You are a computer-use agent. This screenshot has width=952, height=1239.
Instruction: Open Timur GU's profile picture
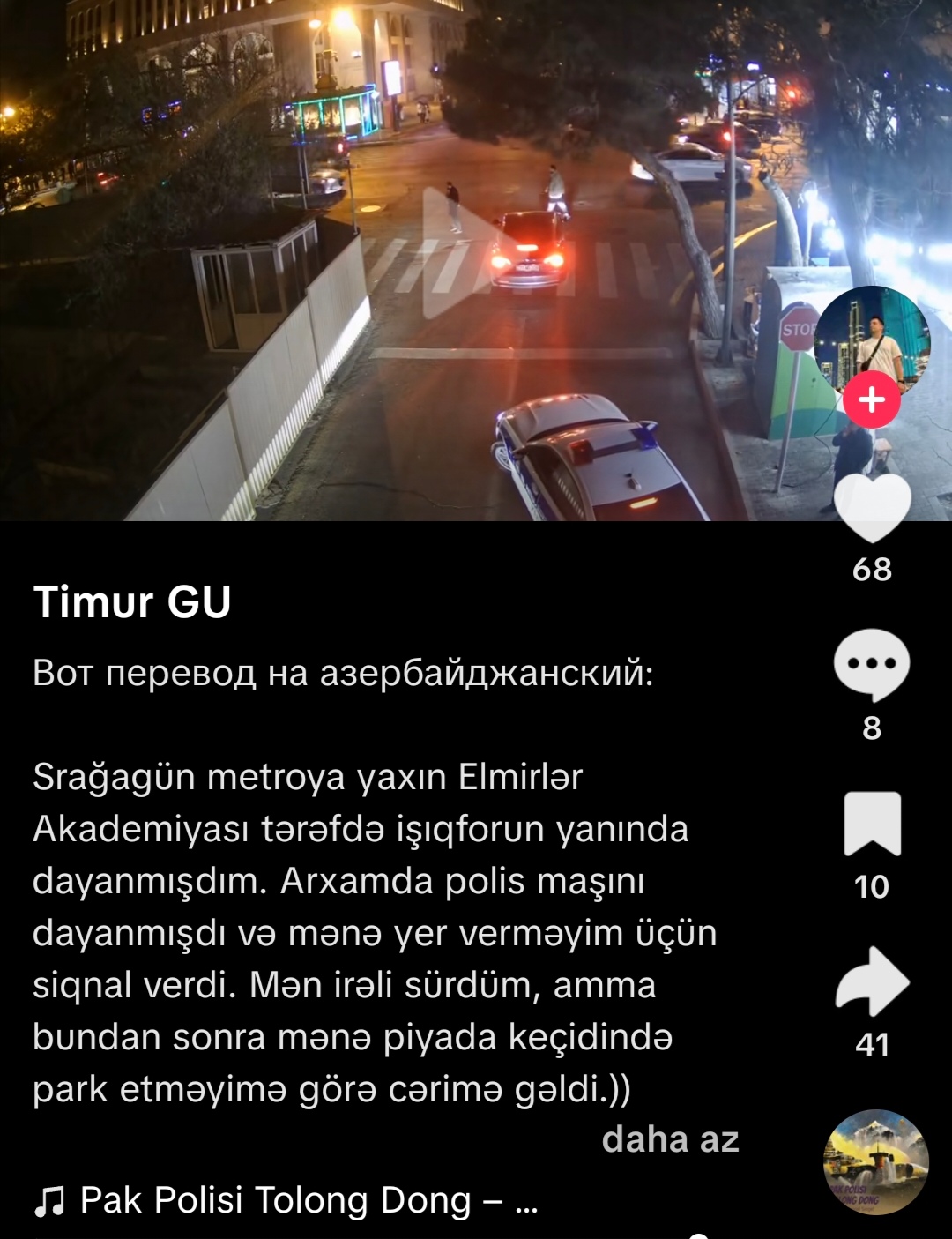click(872, 339)
